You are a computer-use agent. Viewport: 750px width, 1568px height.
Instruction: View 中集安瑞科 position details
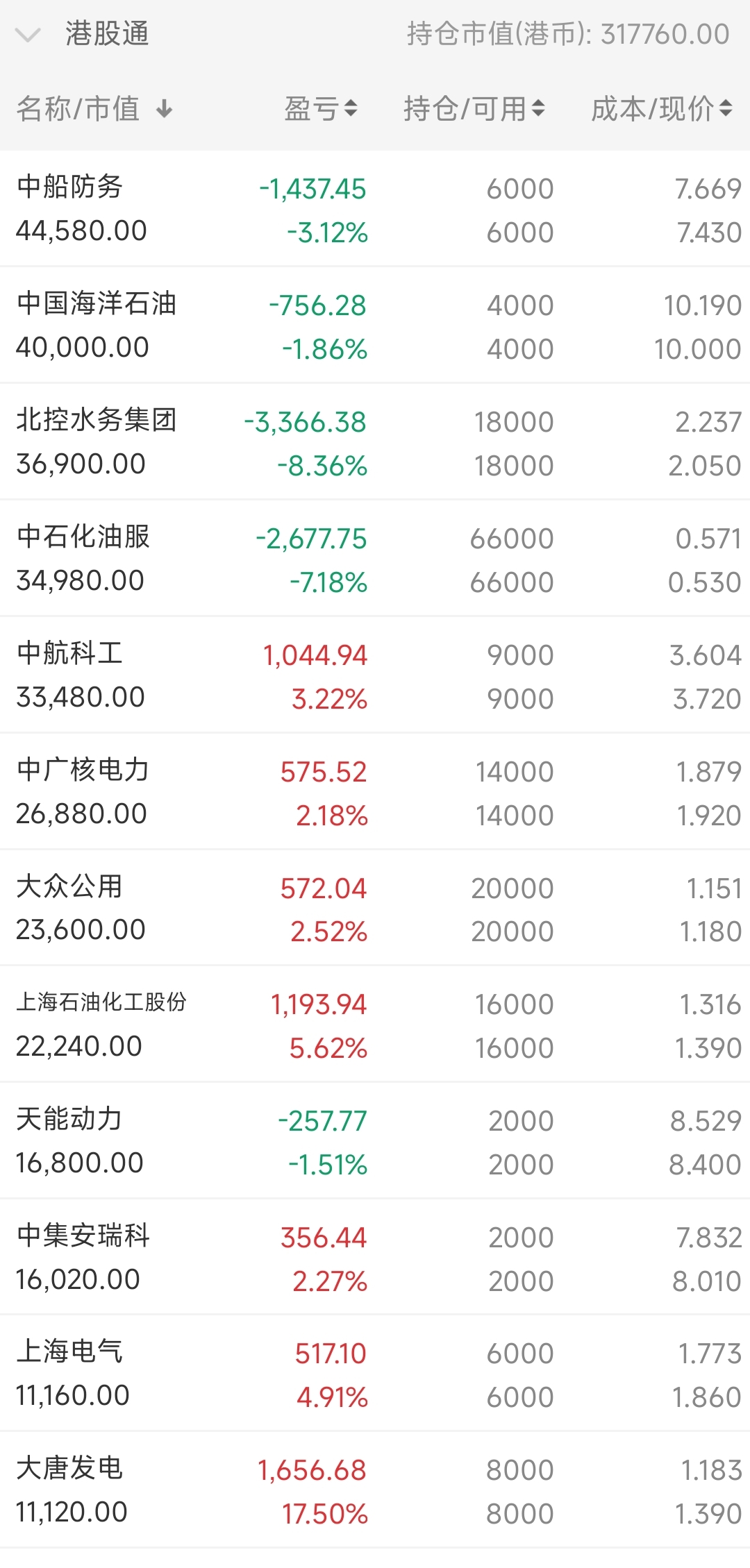tap(375, 1258)
